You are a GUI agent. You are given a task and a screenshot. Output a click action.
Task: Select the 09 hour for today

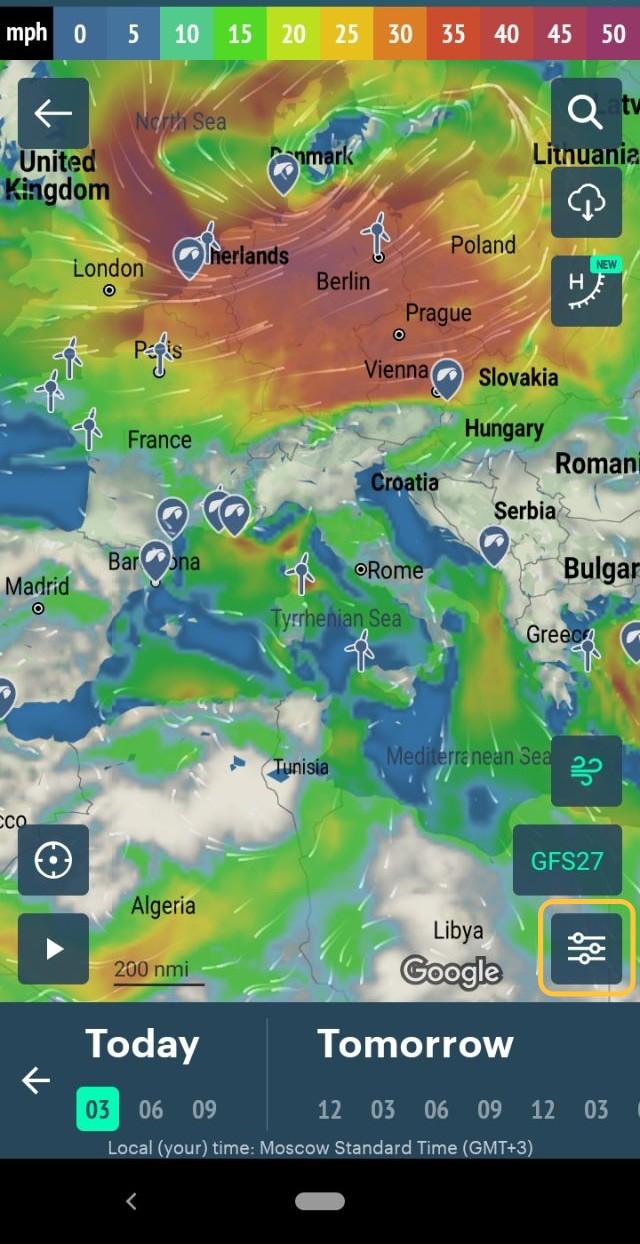tap(204, 1110)
